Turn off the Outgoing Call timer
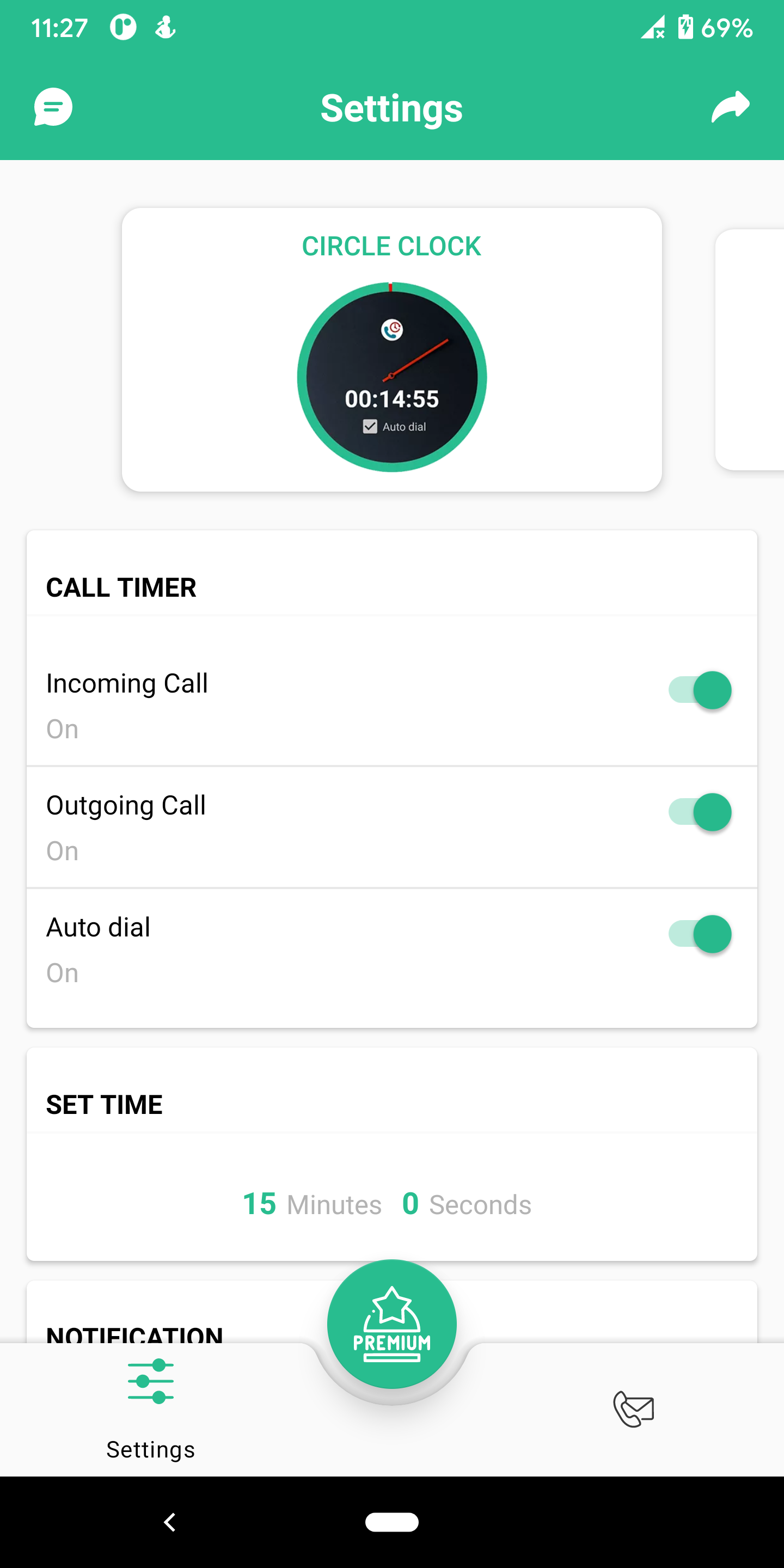 pyautogui.click(x=700, y=812)
